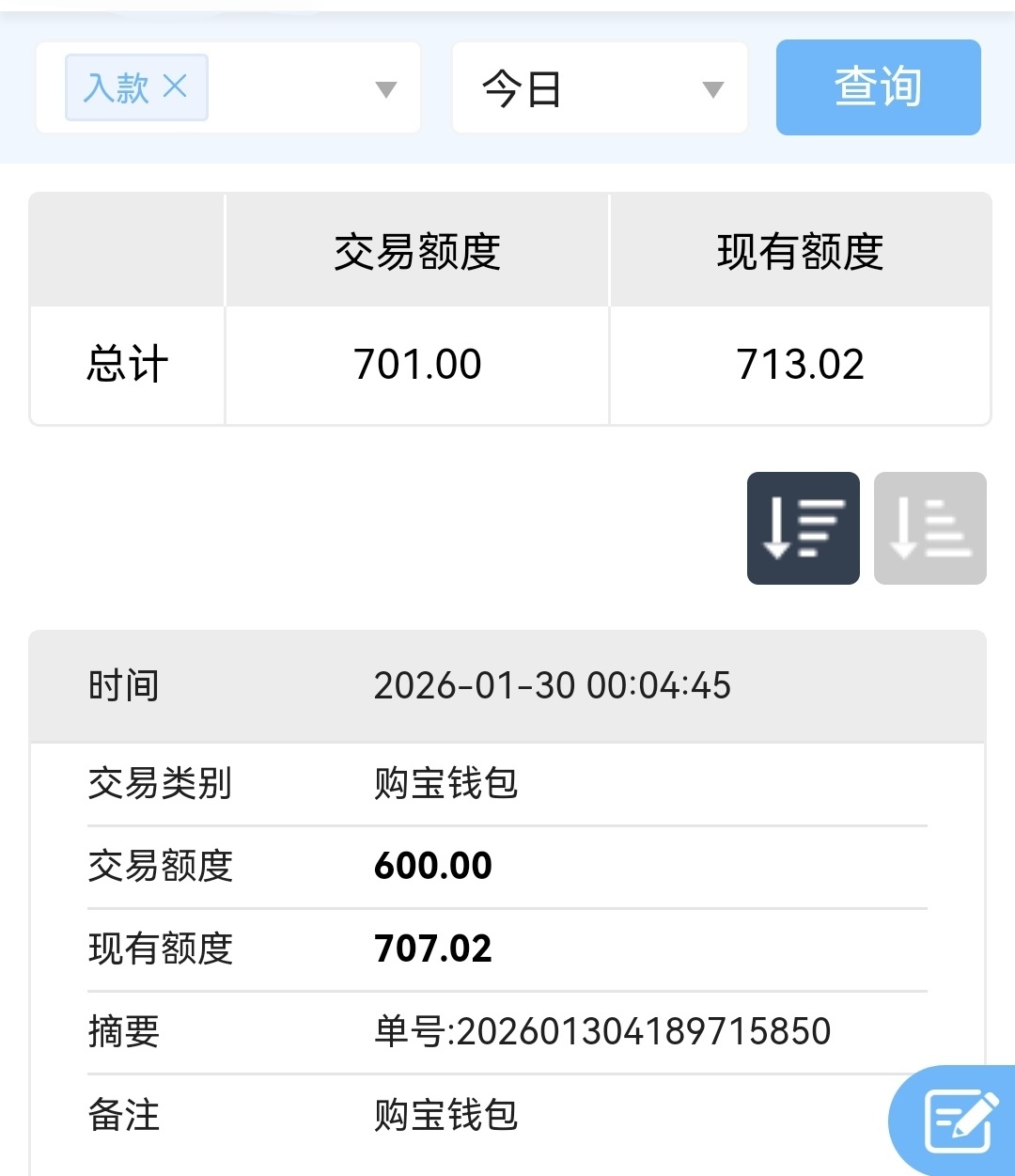The height and width of the screenshot is (1176, 1015).
Task: Tap the 查询 search button
Action: pos(878,87)
